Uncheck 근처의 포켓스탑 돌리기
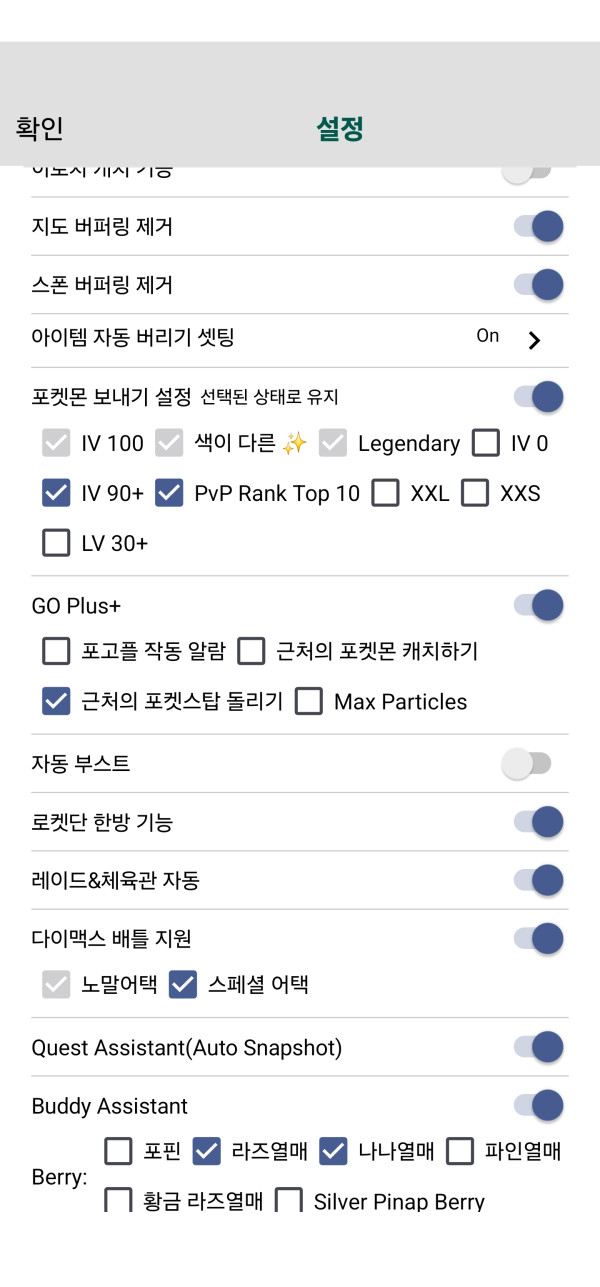600x1287 pixels. [x=56, y=701]
